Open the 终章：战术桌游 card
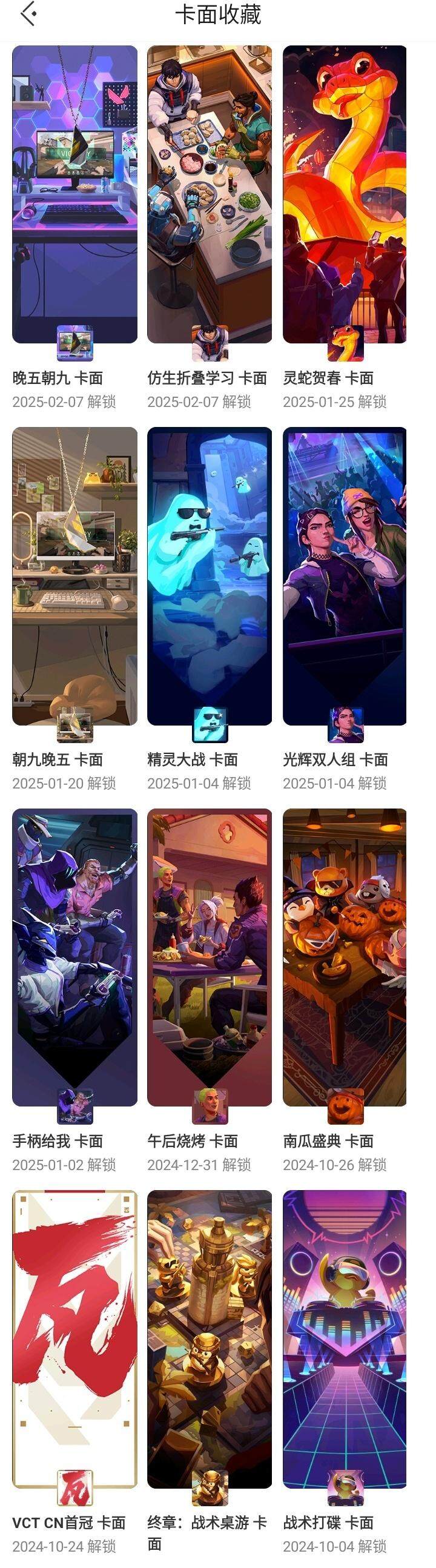 pyautogui.click(x=210, y=1339)
